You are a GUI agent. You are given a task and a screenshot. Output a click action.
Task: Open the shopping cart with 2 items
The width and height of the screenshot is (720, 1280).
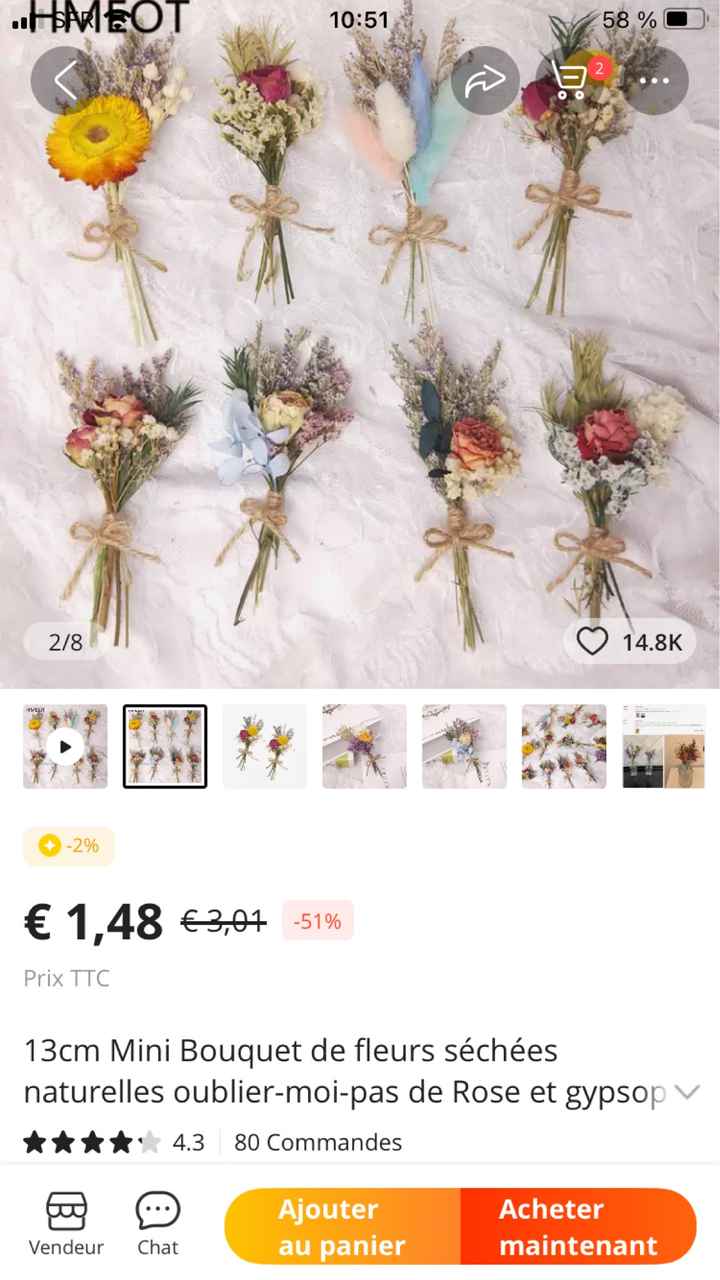(x=570, y=81)
